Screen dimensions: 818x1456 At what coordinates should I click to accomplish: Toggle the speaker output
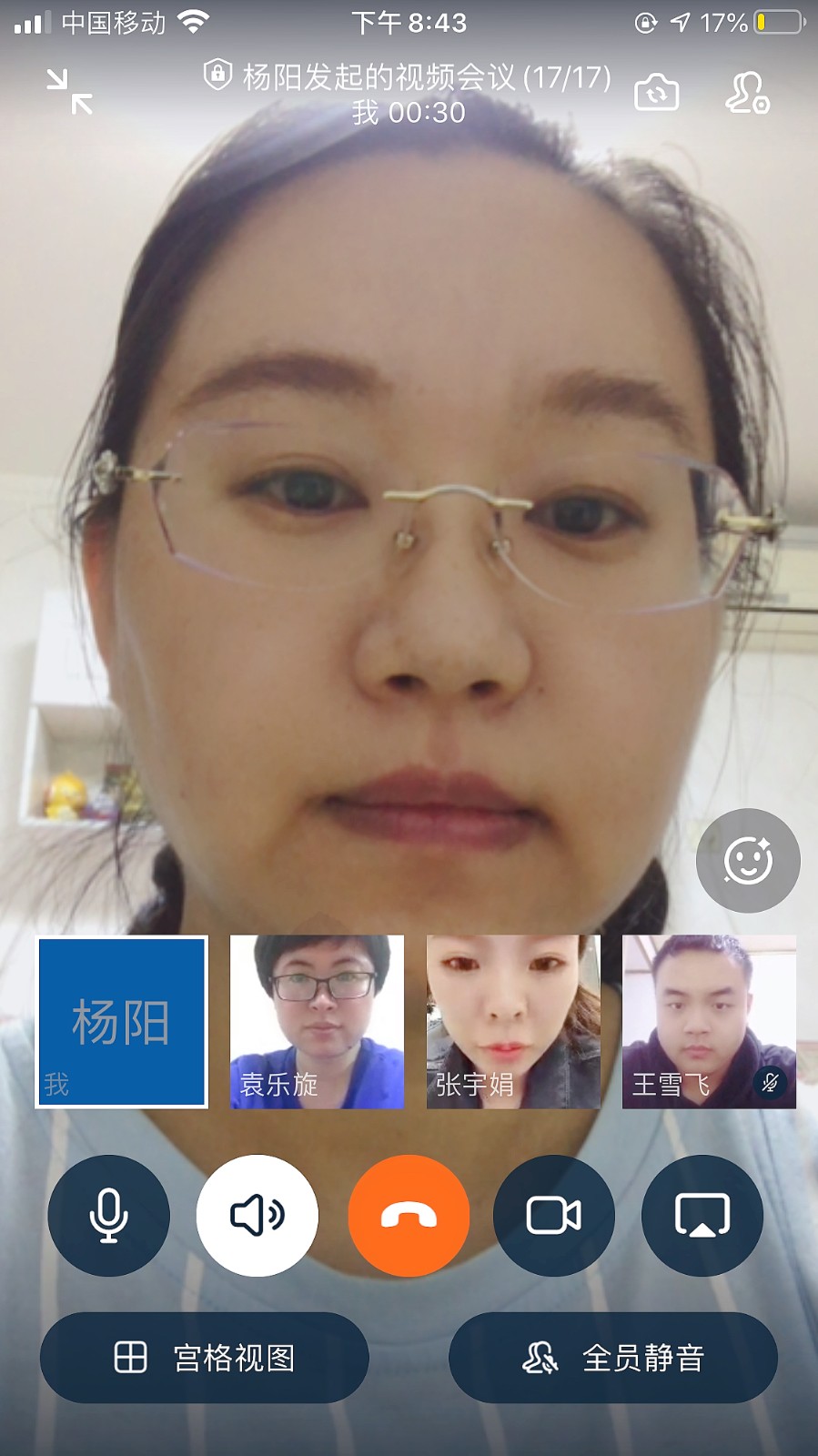(x=258, y=1216)
